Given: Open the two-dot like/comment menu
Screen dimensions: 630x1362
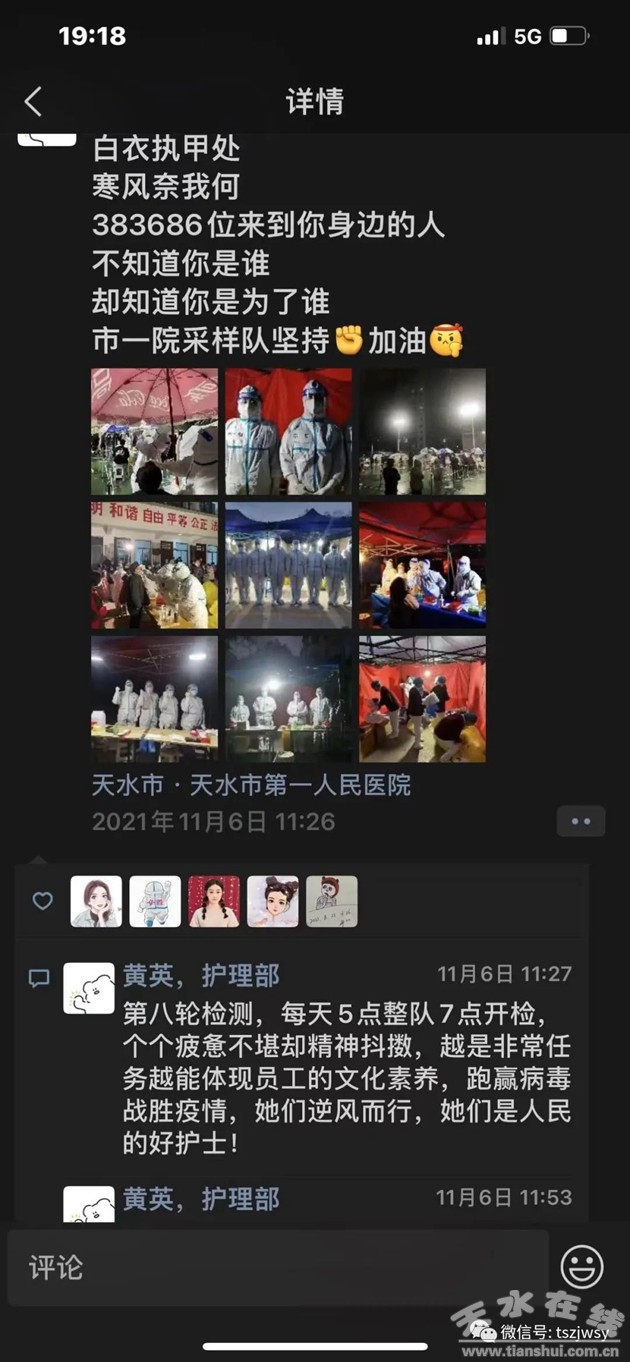Looking at the screenshot, I should (x=580, y=822).
